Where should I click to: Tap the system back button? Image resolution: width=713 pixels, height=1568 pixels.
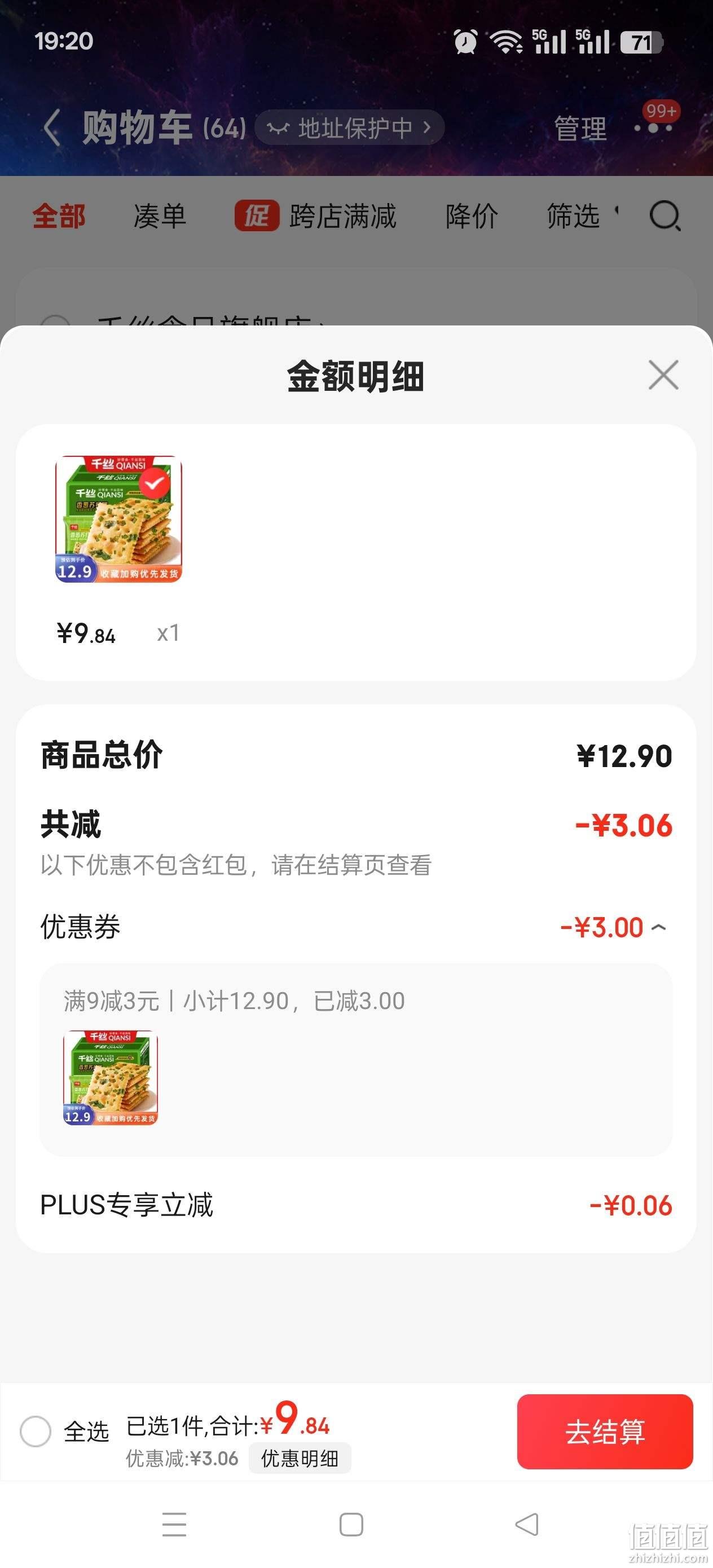527,1524
